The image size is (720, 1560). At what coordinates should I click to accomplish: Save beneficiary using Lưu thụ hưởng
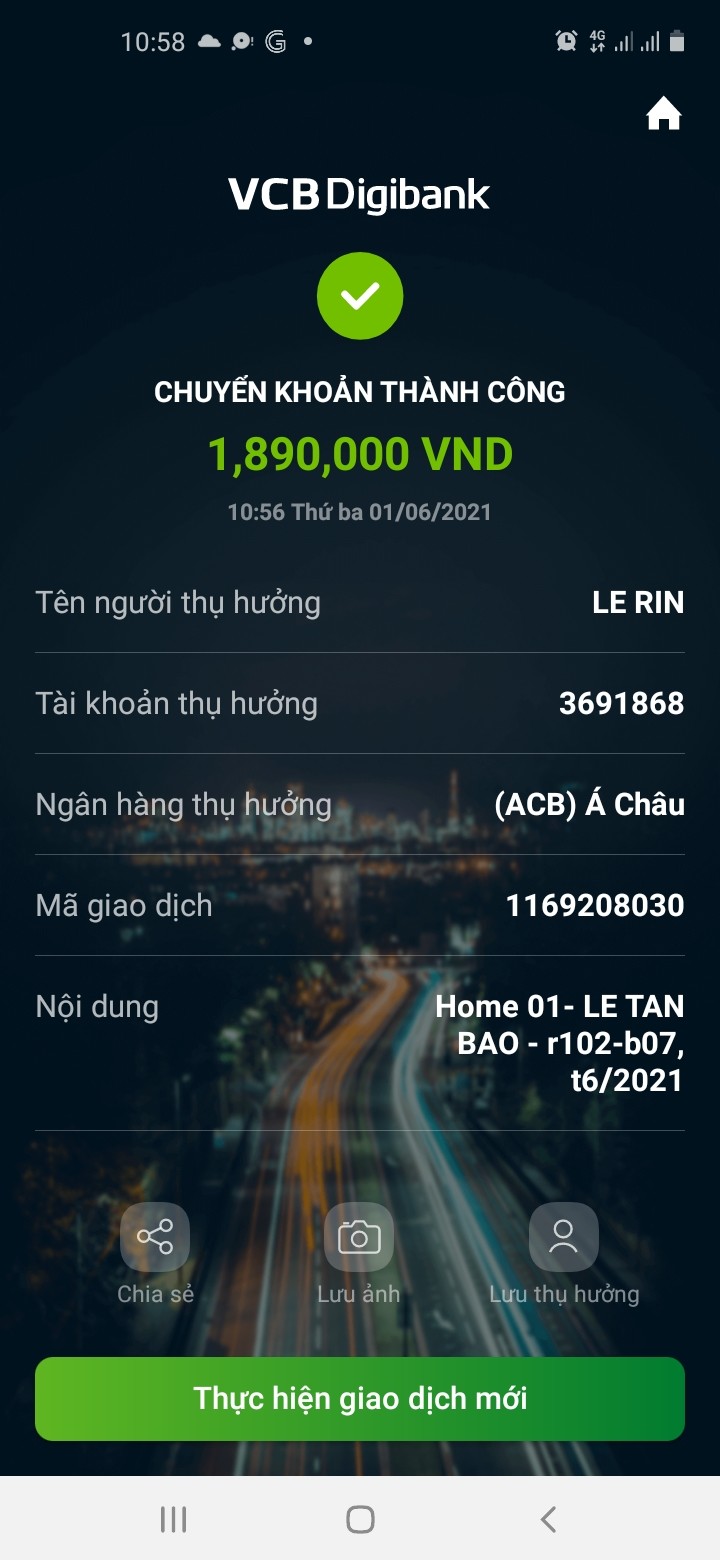click(563, 1238)
